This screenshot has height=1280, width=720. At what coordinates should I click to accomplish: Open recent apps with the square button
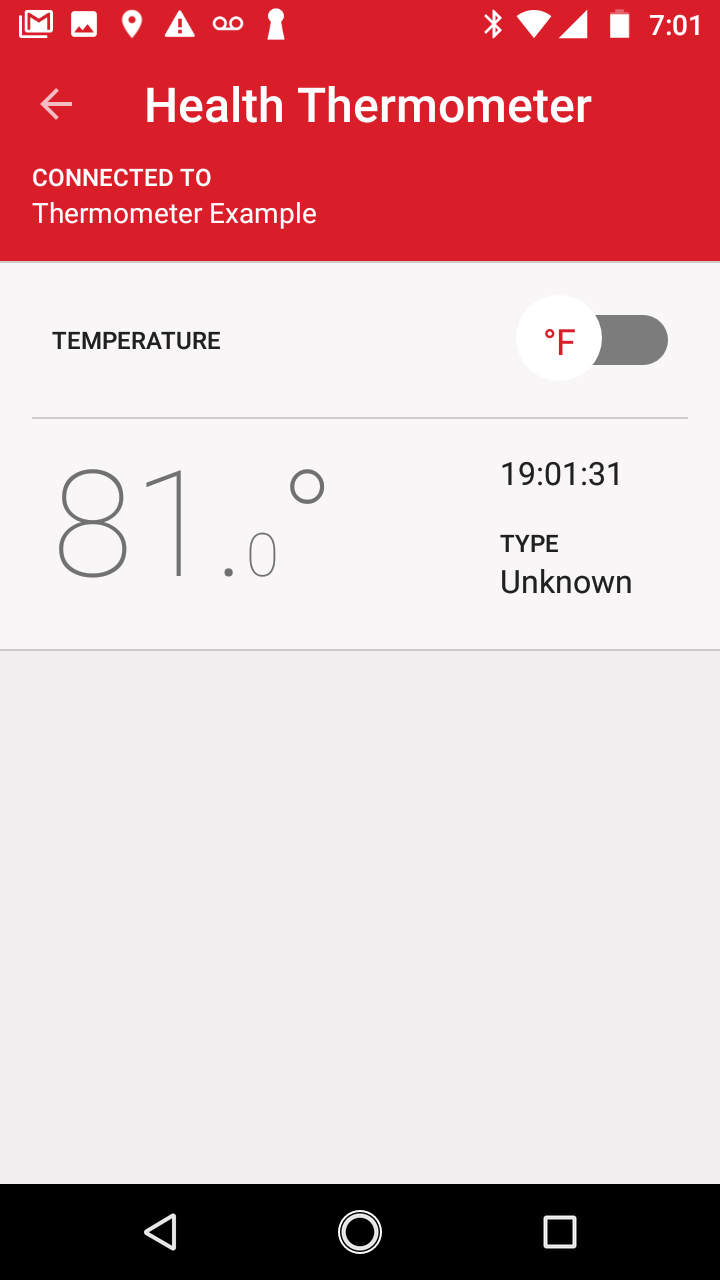tap(560, 1232)
